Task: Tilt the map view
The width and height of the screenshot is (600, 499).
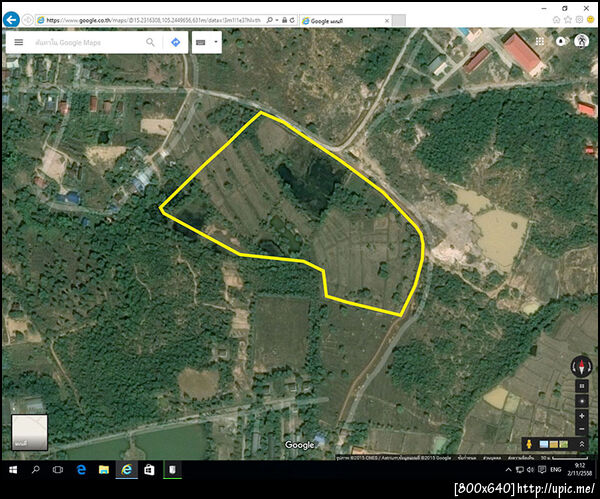Action: pos(582,385)
